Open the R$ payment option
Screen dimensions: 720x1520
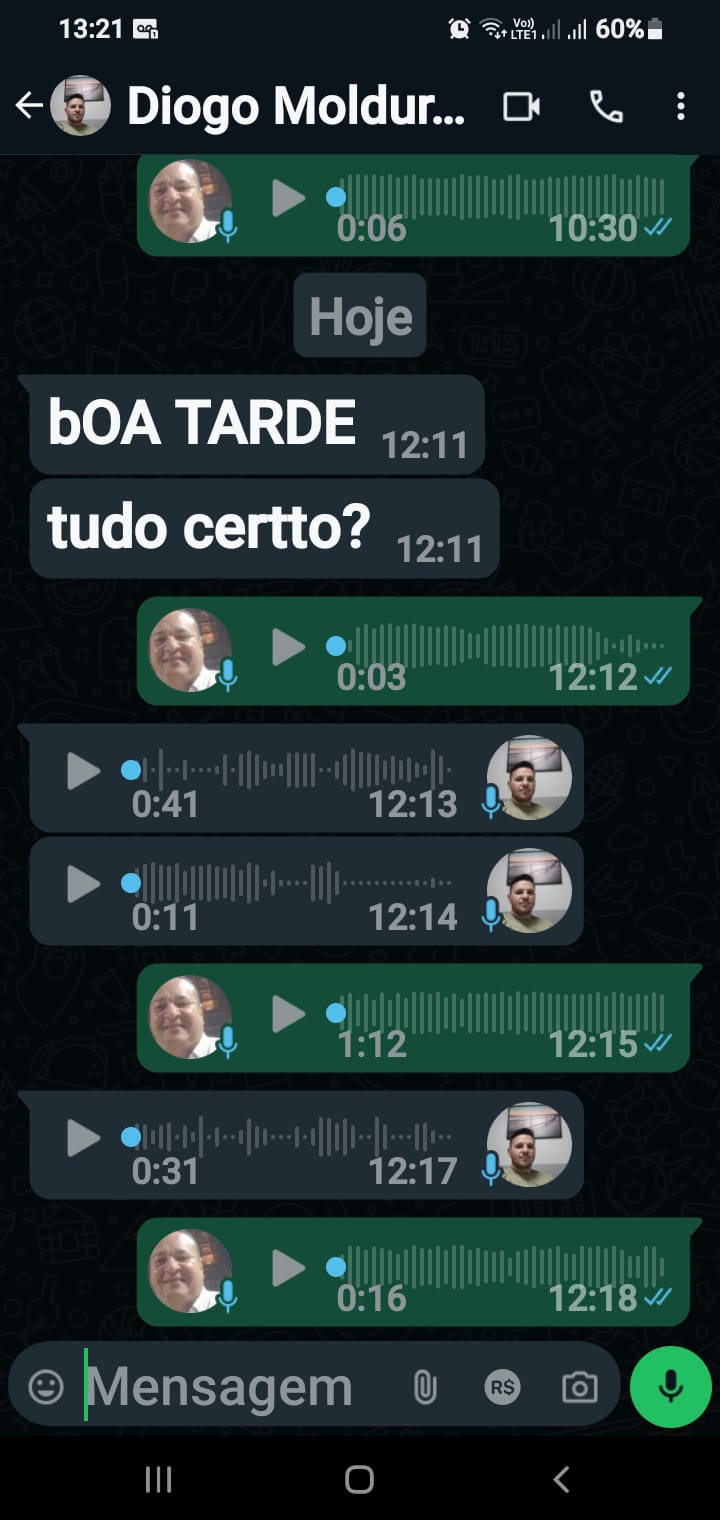502,1387
